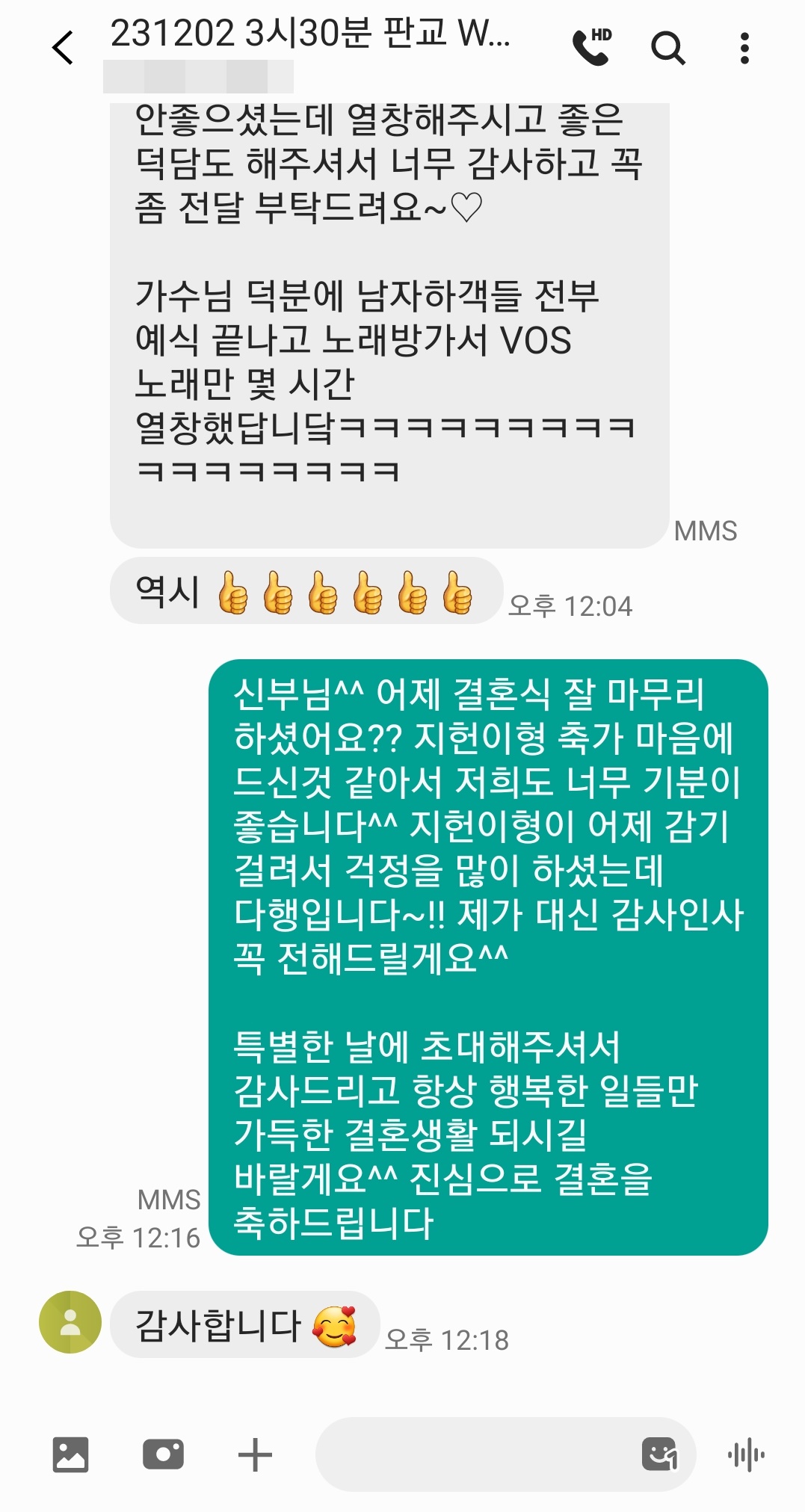This screenshot has height=1512, width=805.
Task: Open the plus attachment menu
Action: [x=255, y=1454]
